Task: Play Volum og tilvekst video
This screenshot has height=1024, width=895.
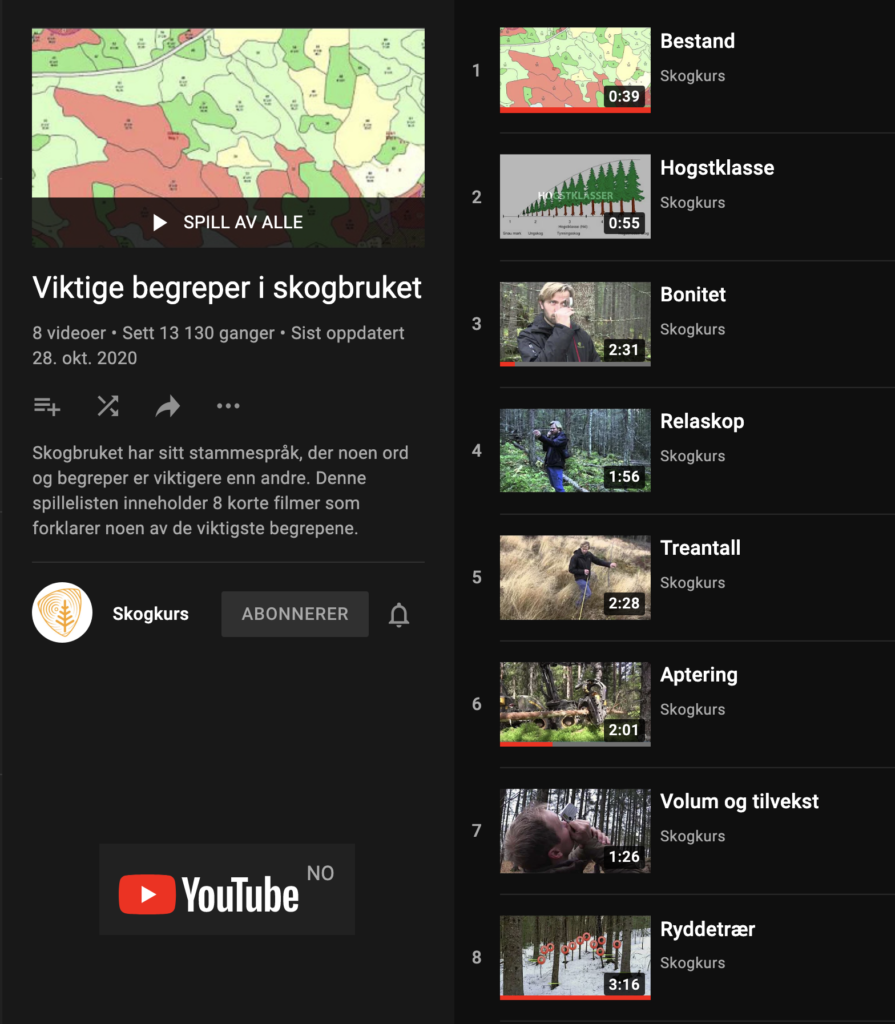Action: pos(575,831)
